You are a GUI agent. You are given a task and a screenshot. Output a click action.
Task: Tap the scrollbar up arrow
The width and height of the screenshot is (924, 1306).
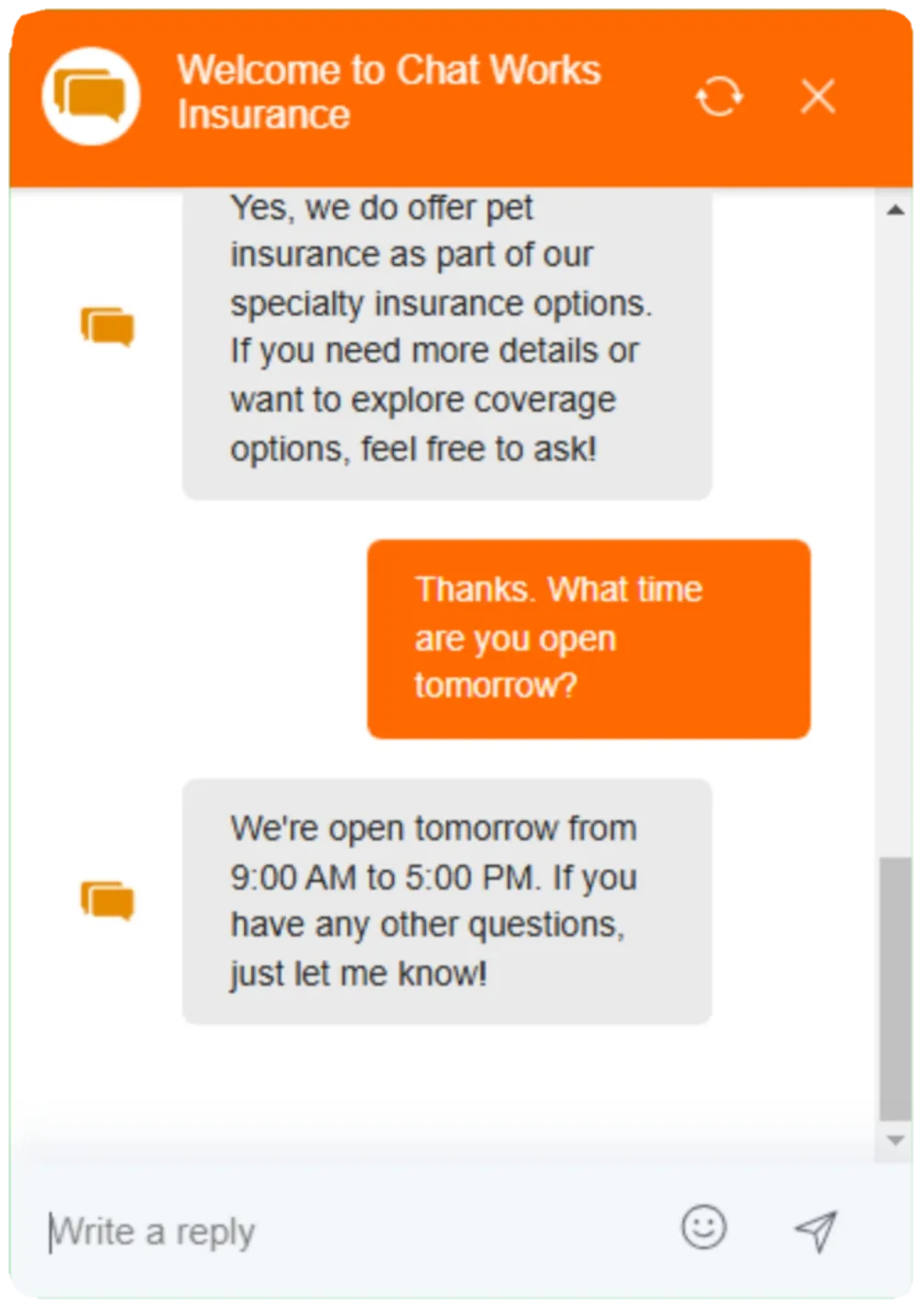click(896, 211)
